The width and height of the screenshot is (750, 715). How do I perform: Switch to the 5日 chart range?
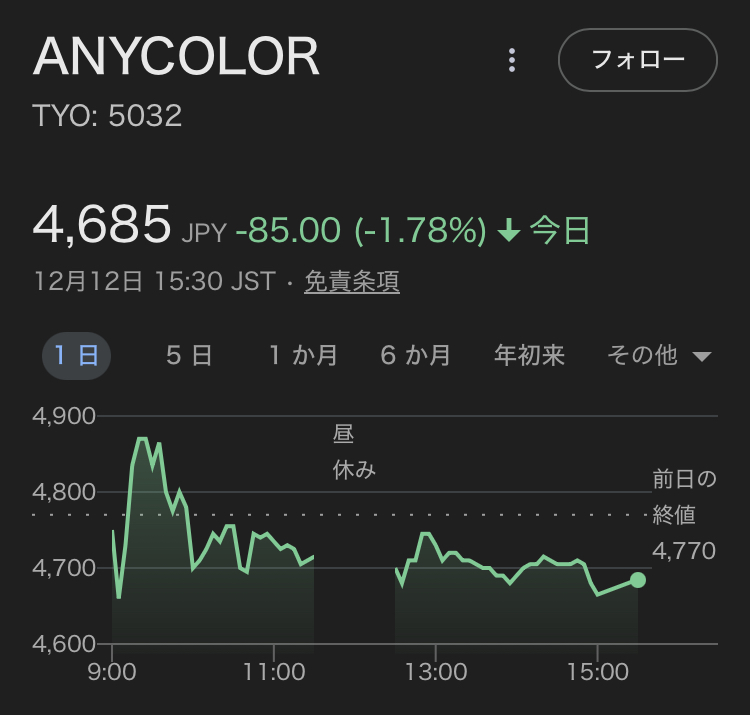click(189, 355)
